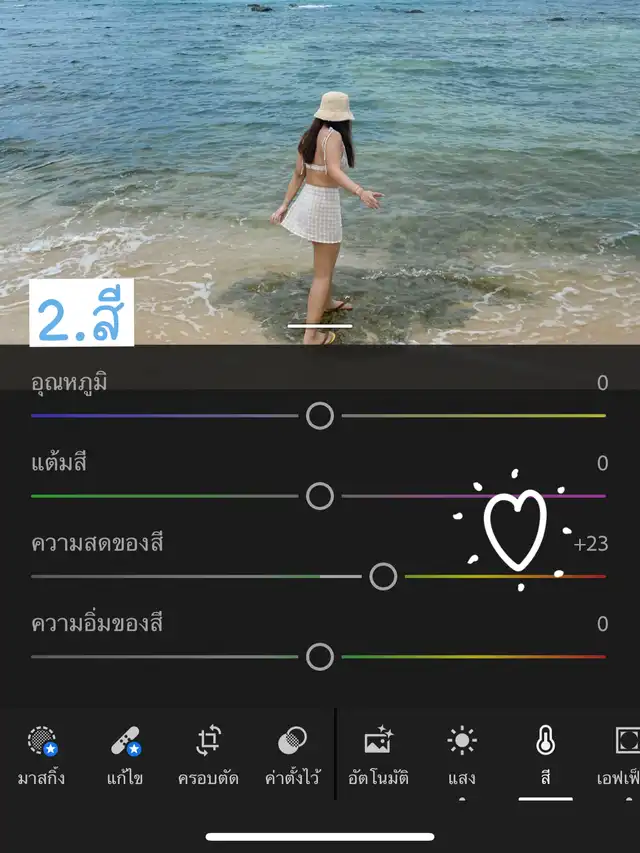This screenshot has width=640, height=853.
Task: Select the แก้ไข healing tool
Action: coord(126,753)
